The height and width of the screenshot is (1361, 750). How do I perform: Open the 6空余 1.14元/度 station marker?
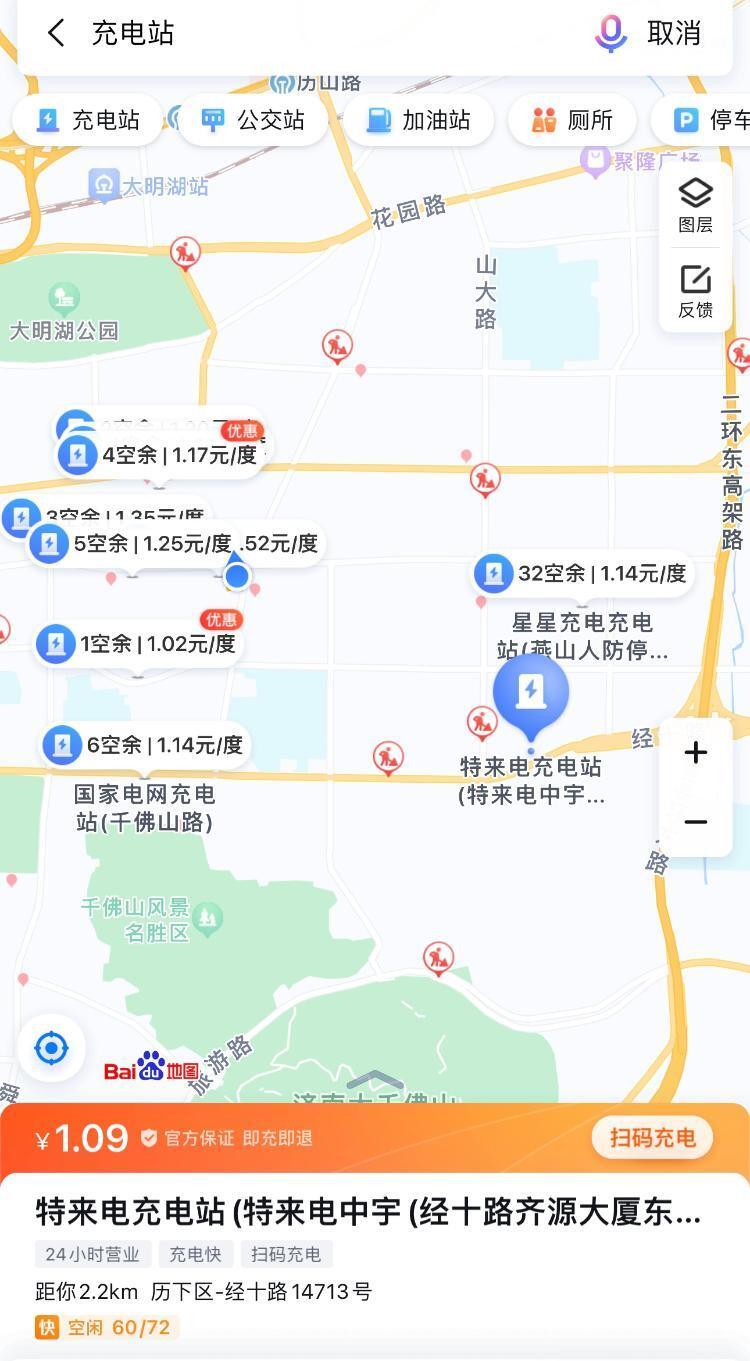(x=146, y=745)
